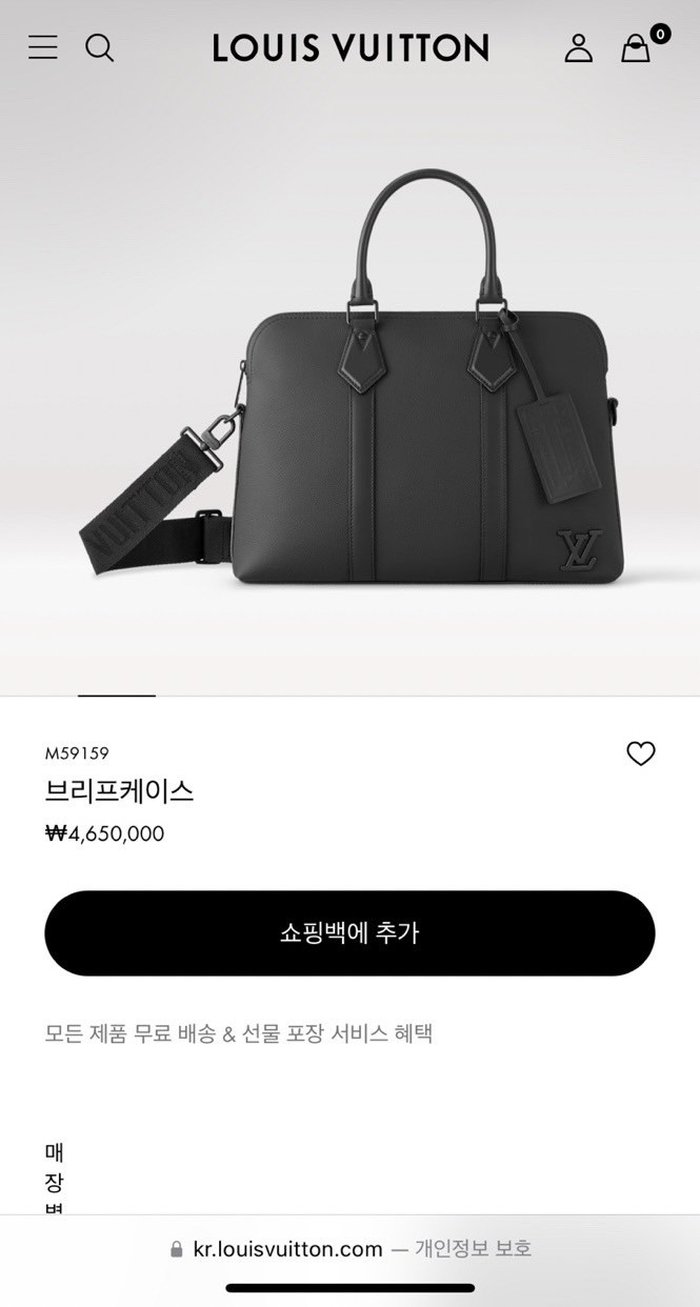The image size is (700, 1307).
Task: Go to Louis Vuitton home via logo
Action: tap(350, 48)
